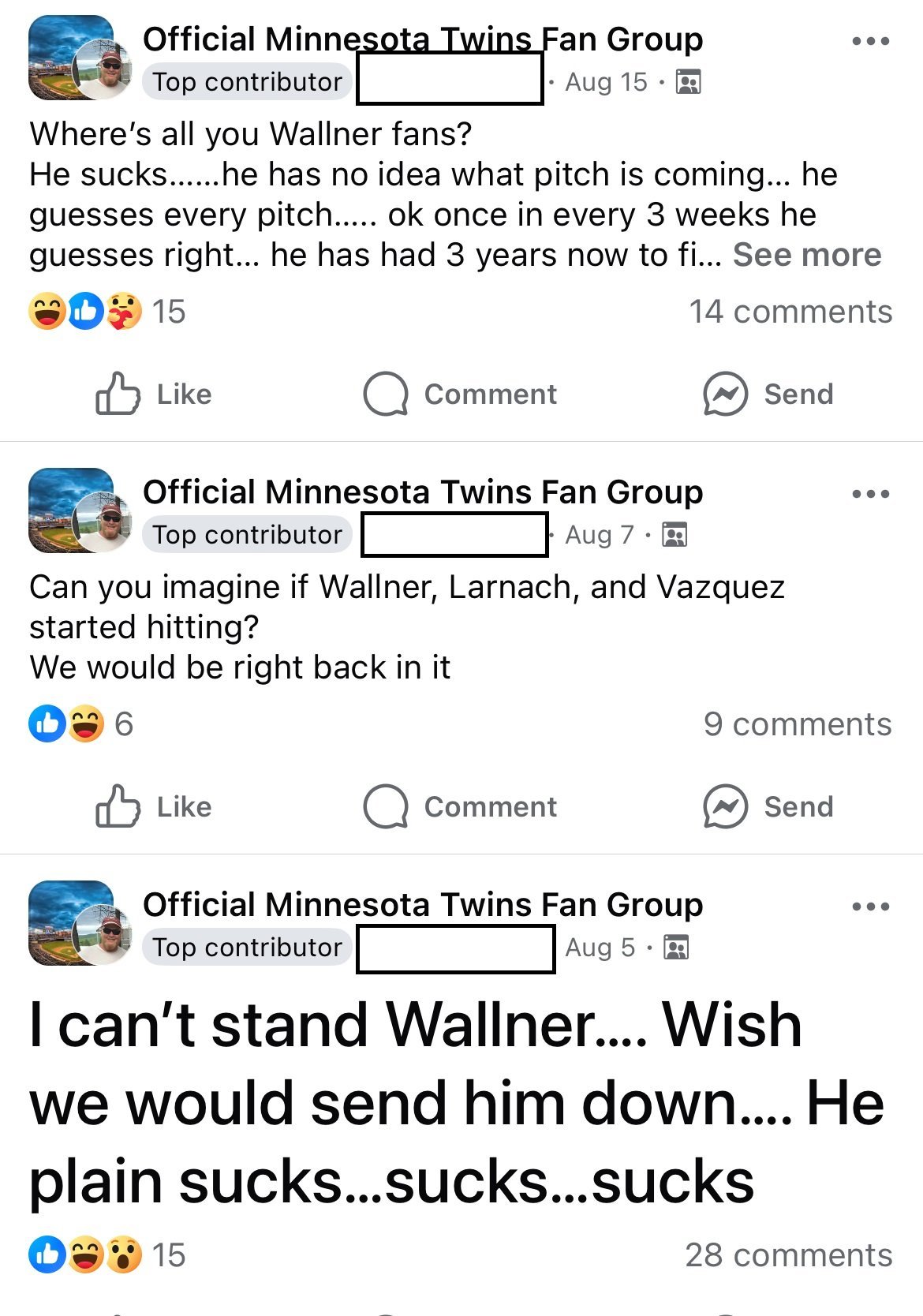Comment on the Aug 7 post
This screenshot has height=1316, width=923.
coord(461,806)
